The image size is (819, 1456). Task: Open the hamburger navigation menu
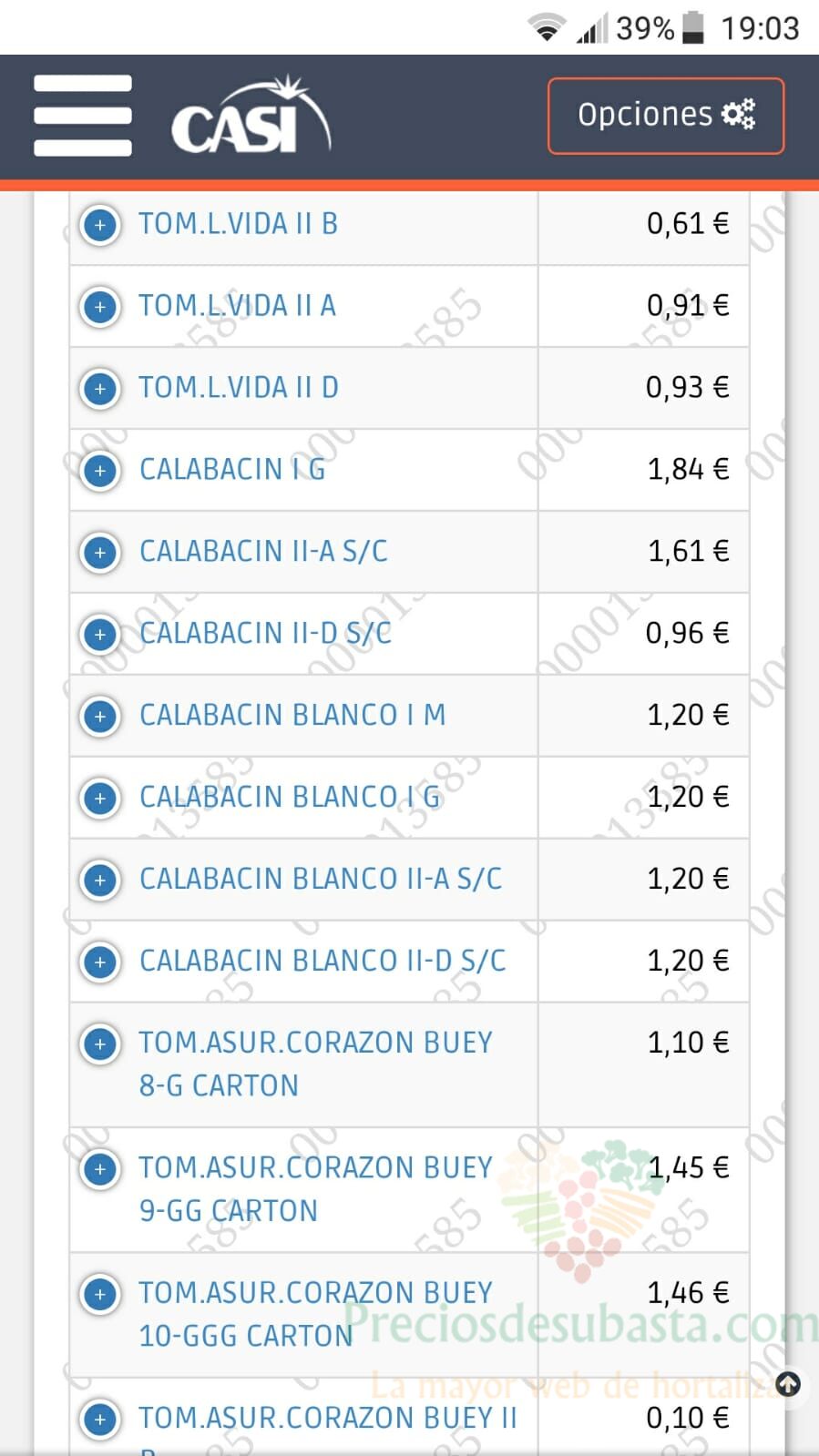point(83,116)
